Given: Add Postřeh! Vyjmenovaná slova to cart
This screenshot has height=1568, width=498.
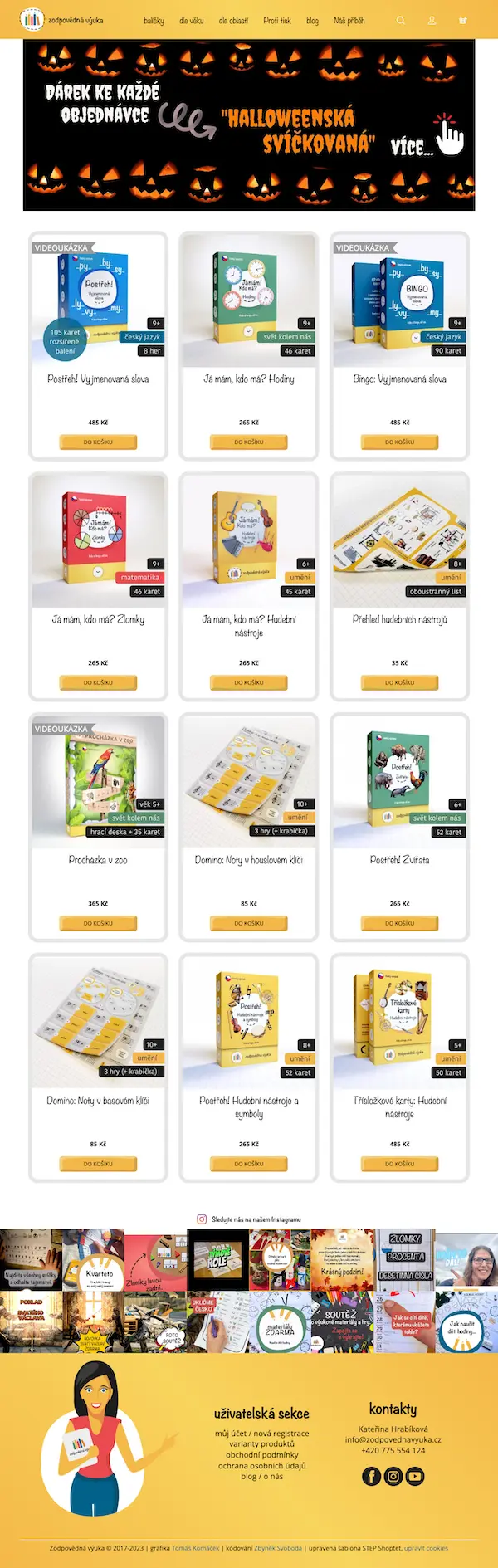Looking at the screenshot, I should tap(98, 442).
